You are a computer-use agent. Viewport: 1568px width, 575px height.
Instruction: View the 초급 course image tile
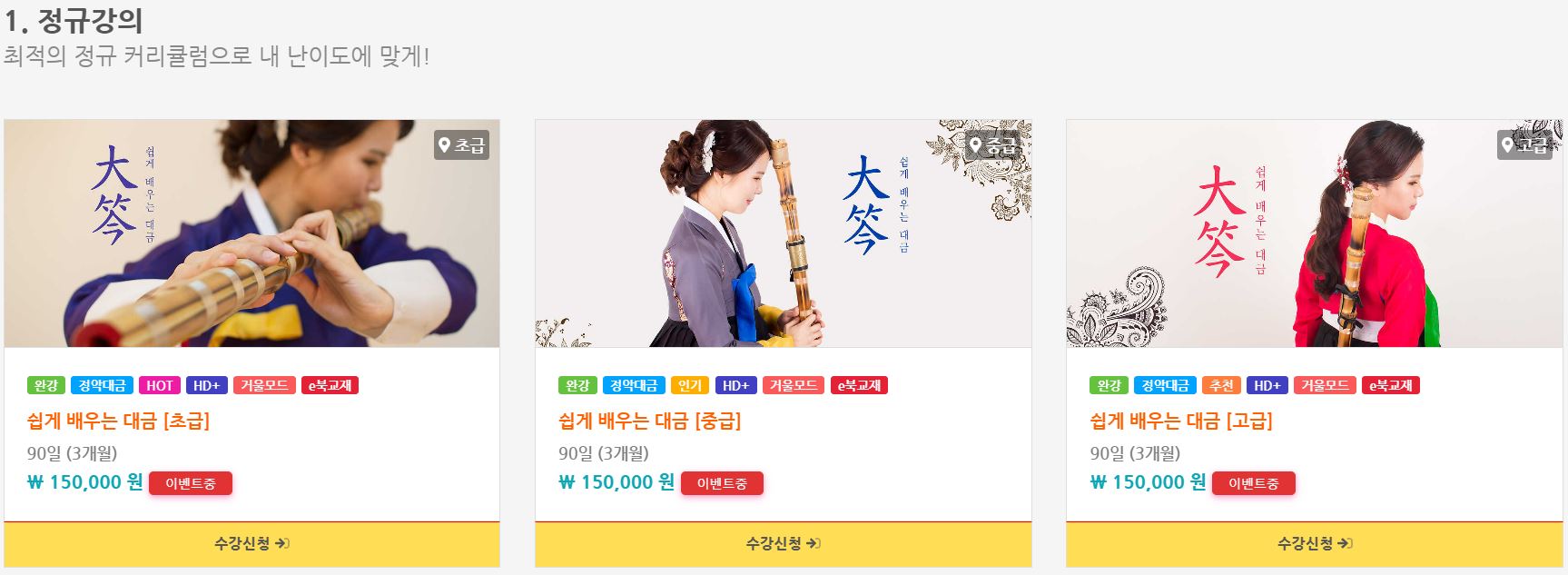[251, 233]
